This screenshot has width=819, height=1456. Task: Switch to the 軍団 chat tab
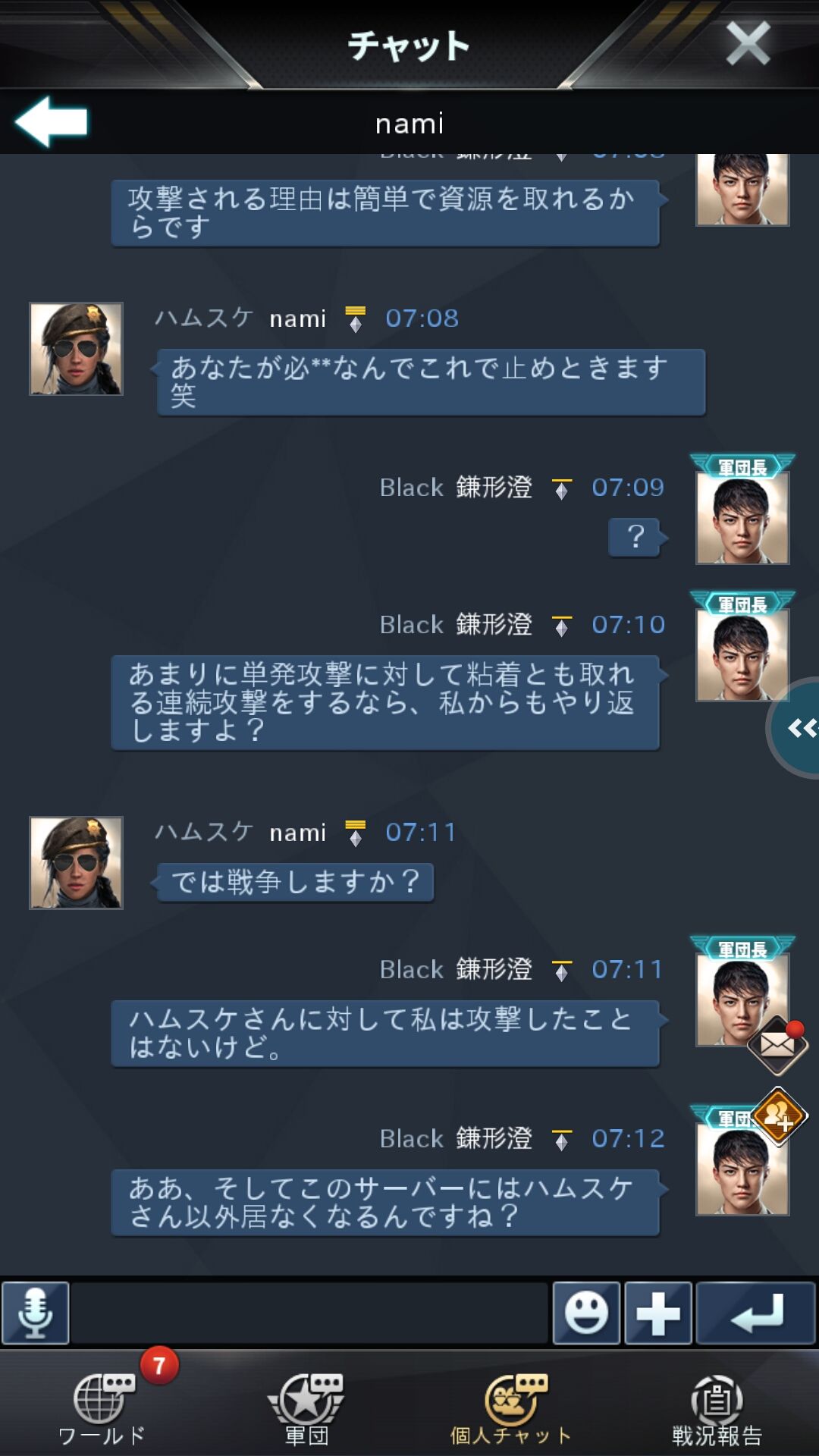306,1408
